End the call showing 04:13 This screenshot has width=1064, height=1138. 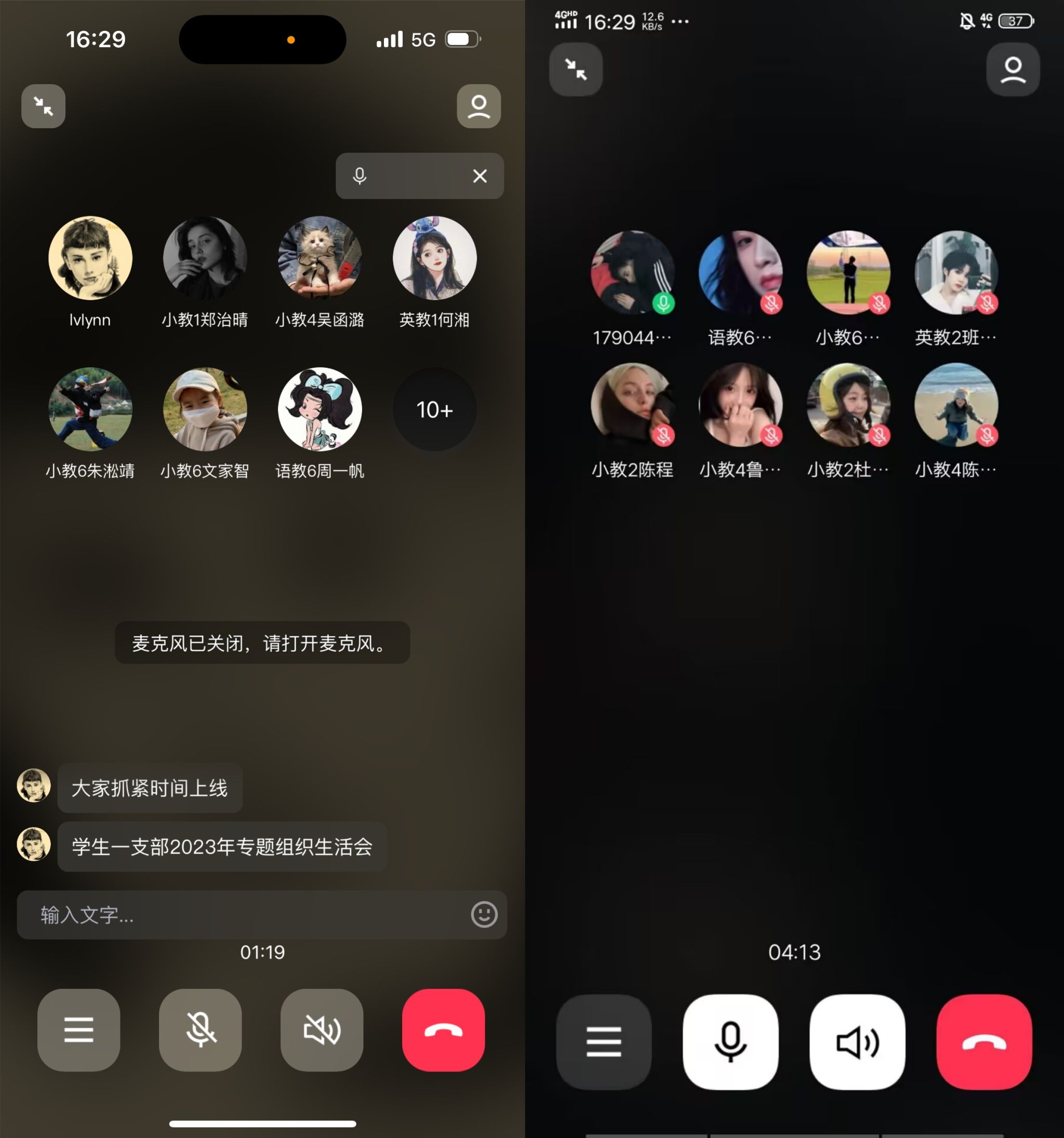point(984,1041)
